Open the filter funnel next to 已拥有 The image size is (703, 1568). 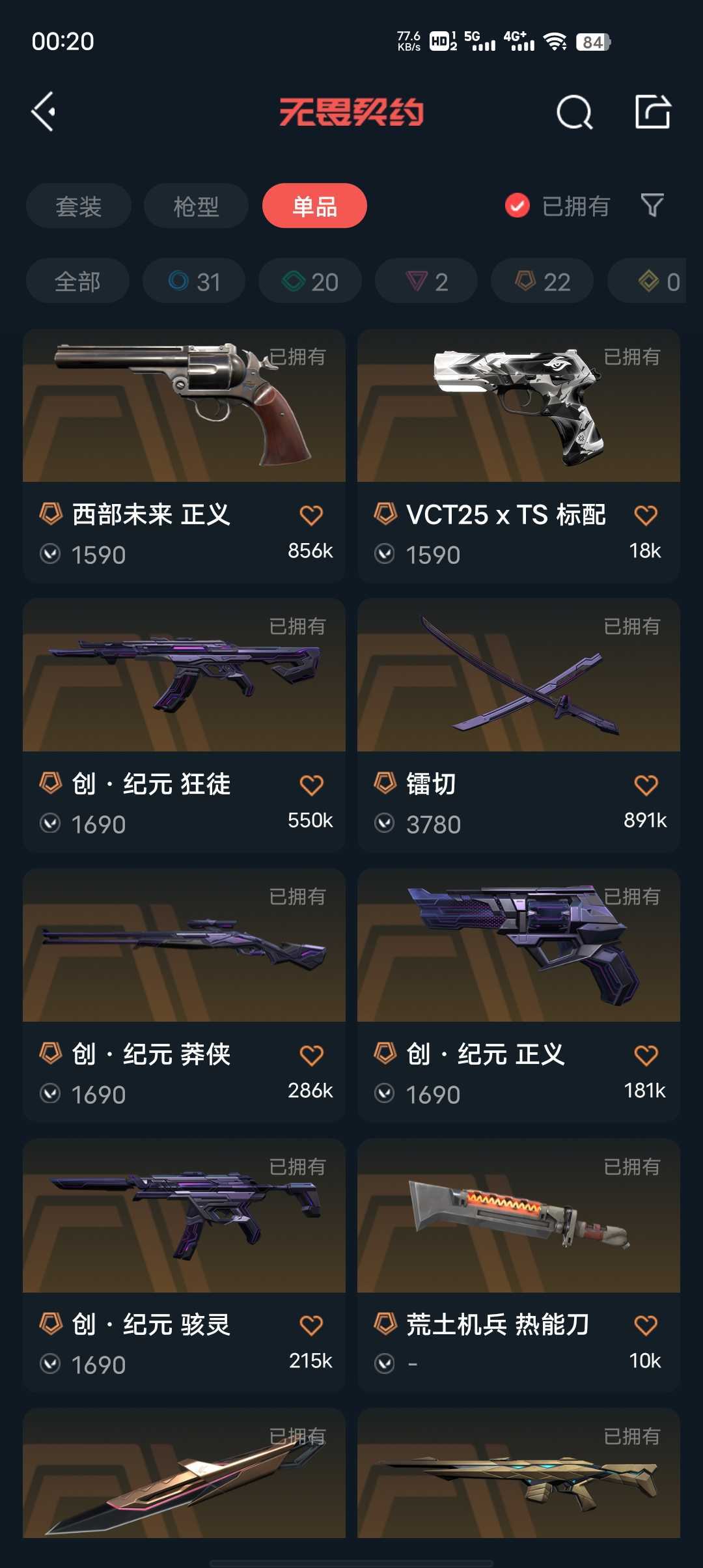[x=651, y=206]
